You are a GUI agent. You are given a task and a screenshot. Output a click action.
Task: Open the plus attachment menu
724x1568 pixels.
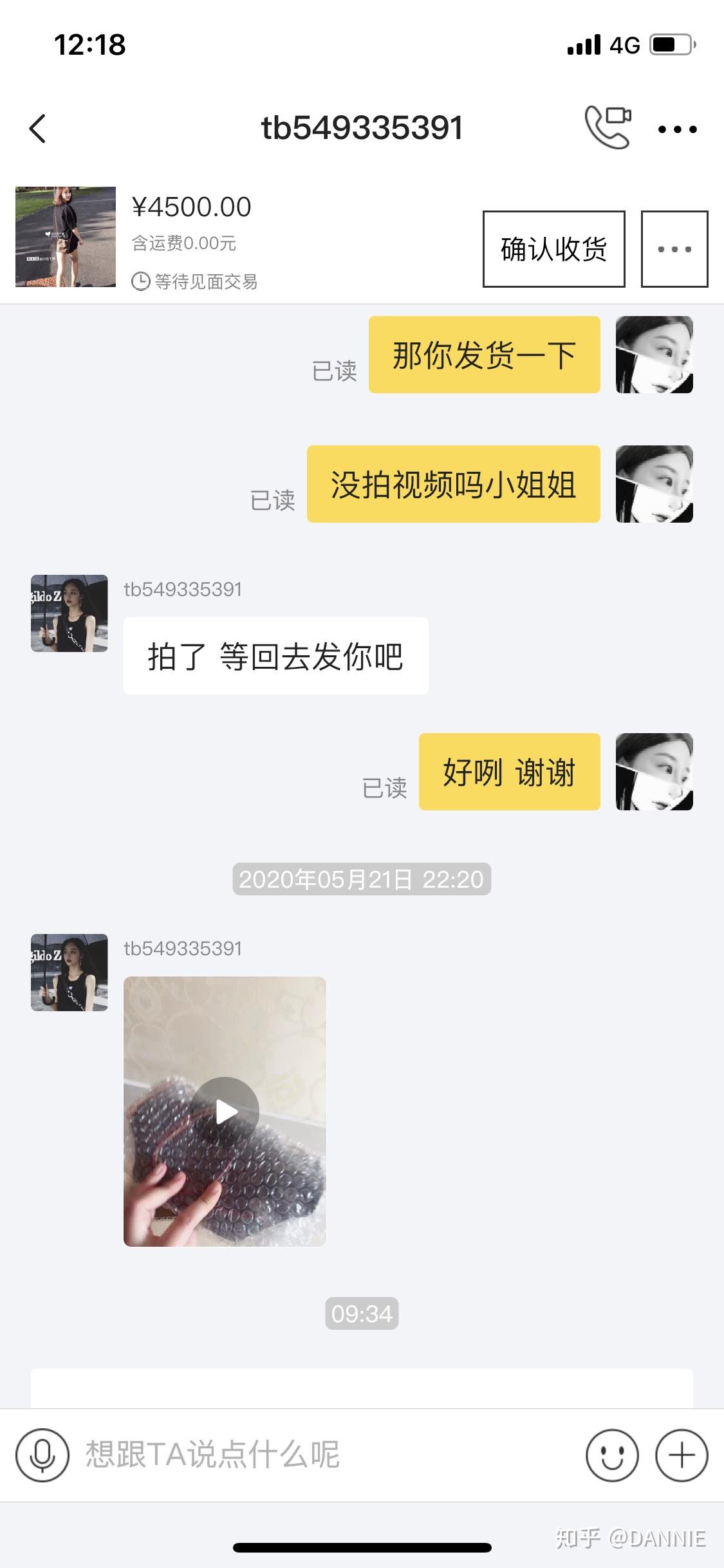click(682, 1456)
